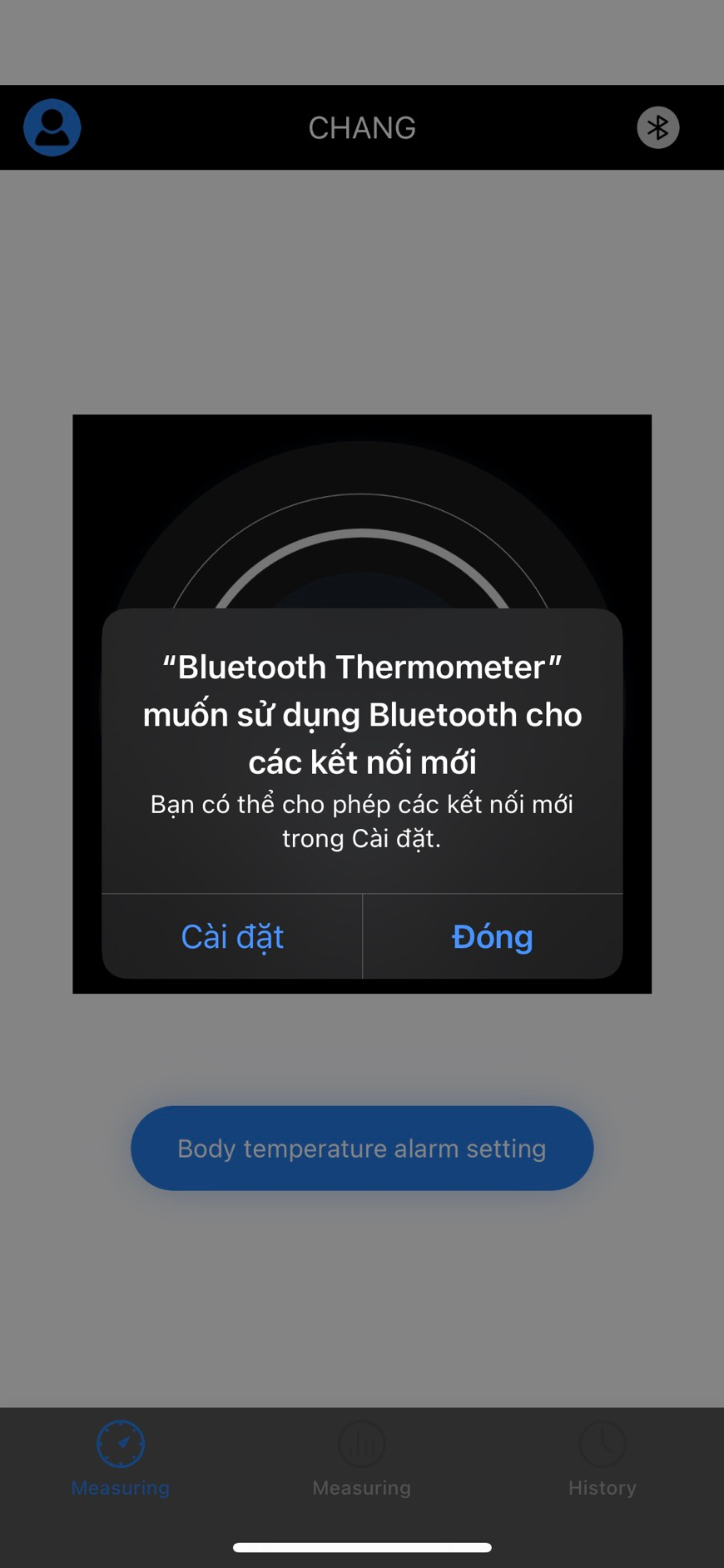Viewport: 724px width, 1568px height.
Task: Select the Measuring tab with bar chart icon
Action: (x=362, y=1458)
